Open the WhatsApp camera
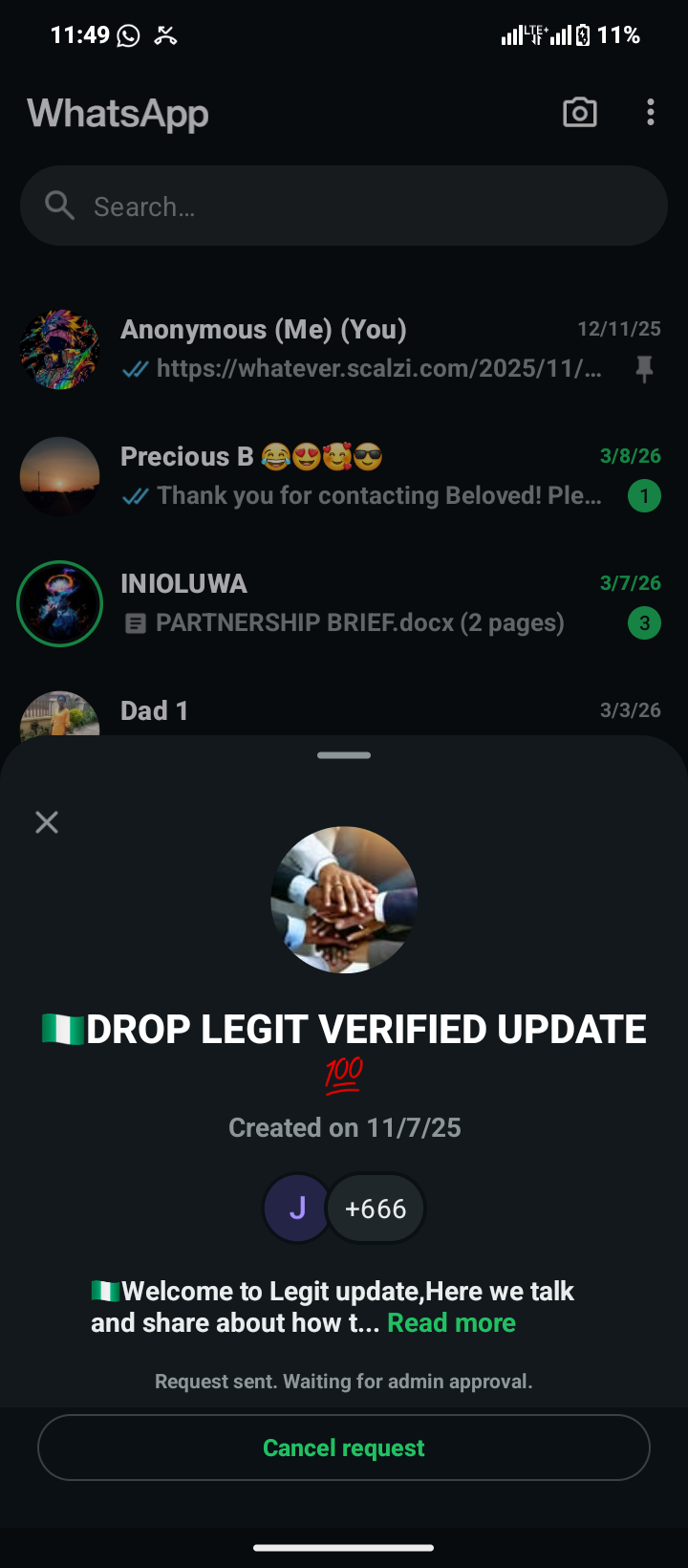Screen dimensions: 688x1568 tap(580, 113)
